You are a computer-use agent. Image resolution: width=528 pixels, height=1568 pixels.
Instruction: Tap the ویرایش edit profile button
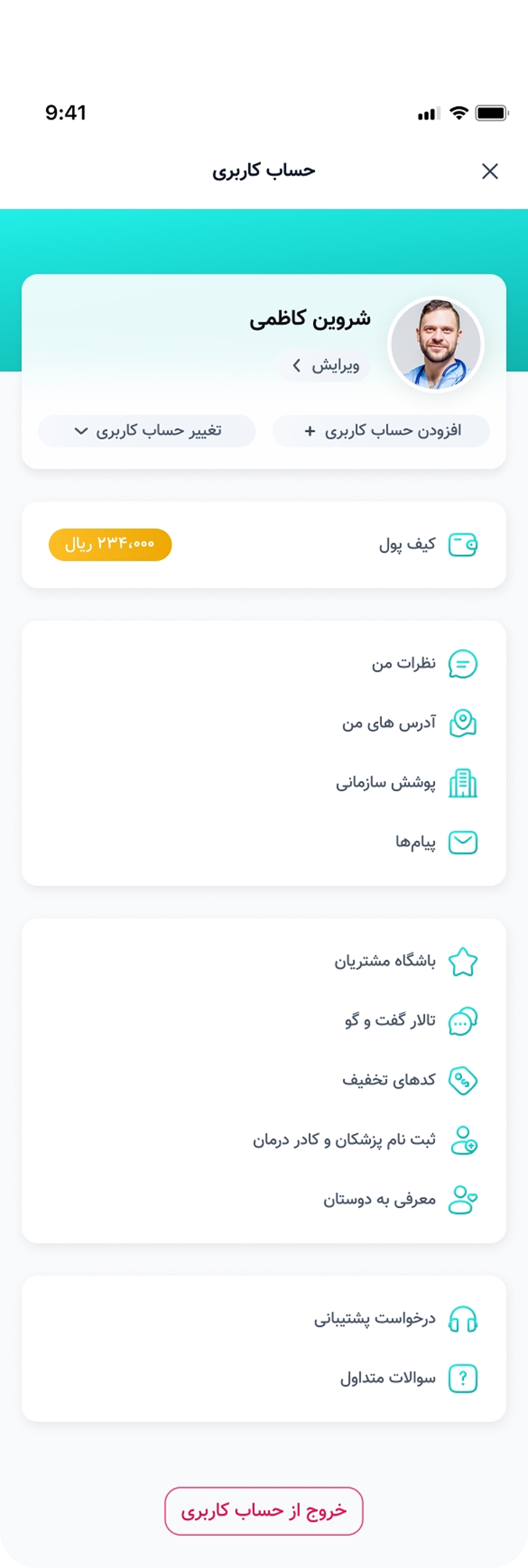[x=324, y=365]
